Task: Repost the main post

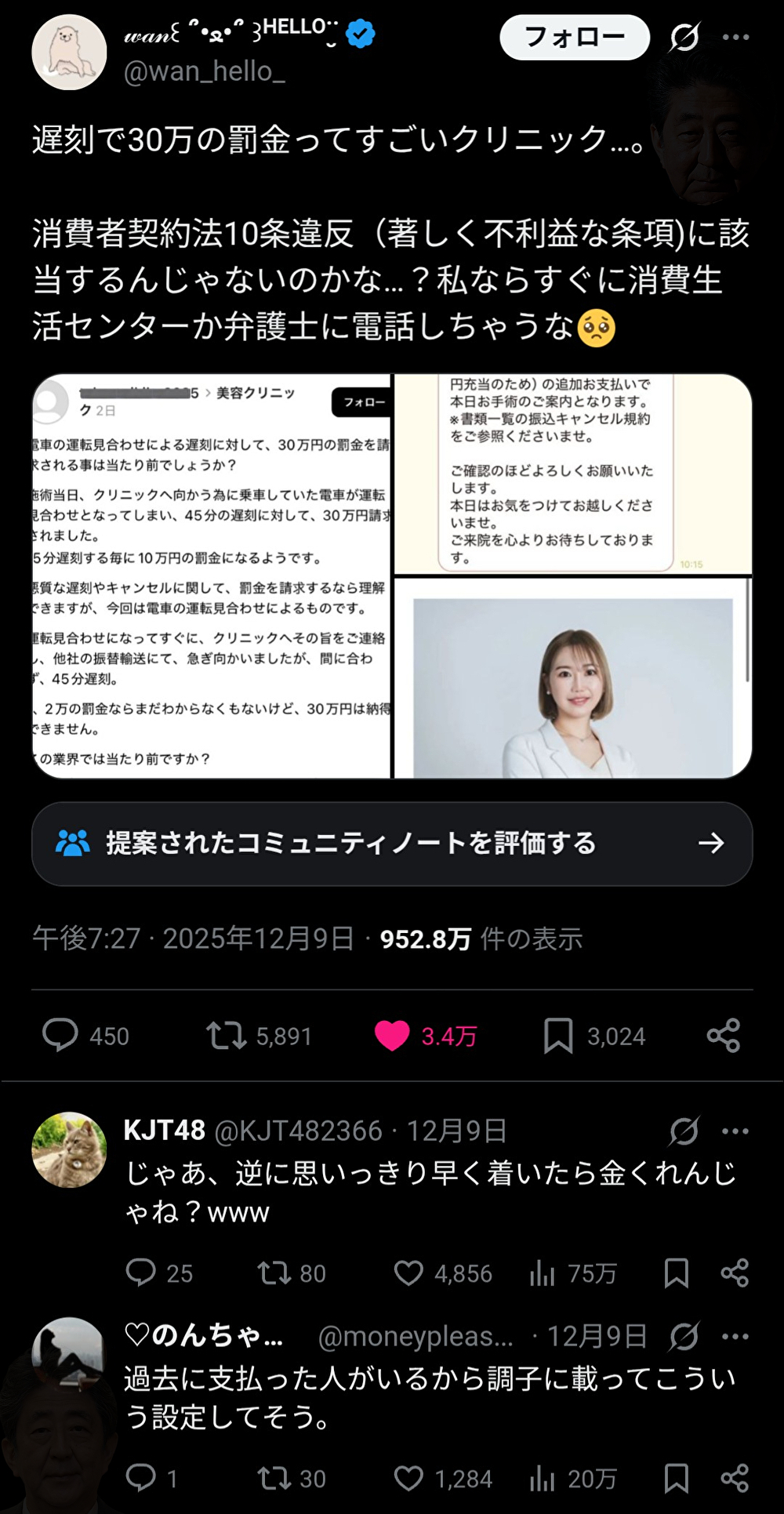Action: pyautogui.click(x=226, y=1036)
